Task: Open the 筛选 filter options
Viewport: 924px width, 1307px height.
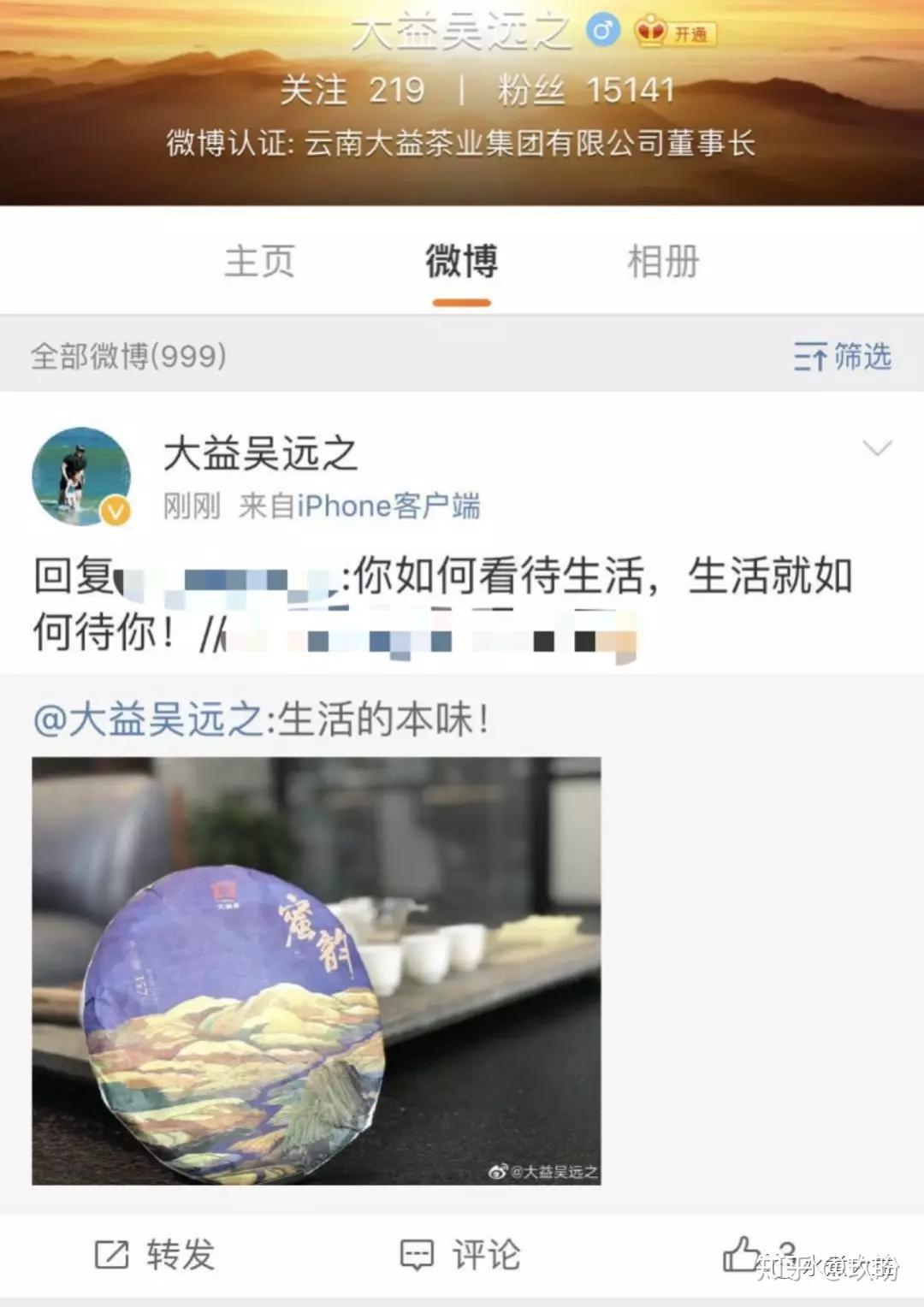Action: 843,356
